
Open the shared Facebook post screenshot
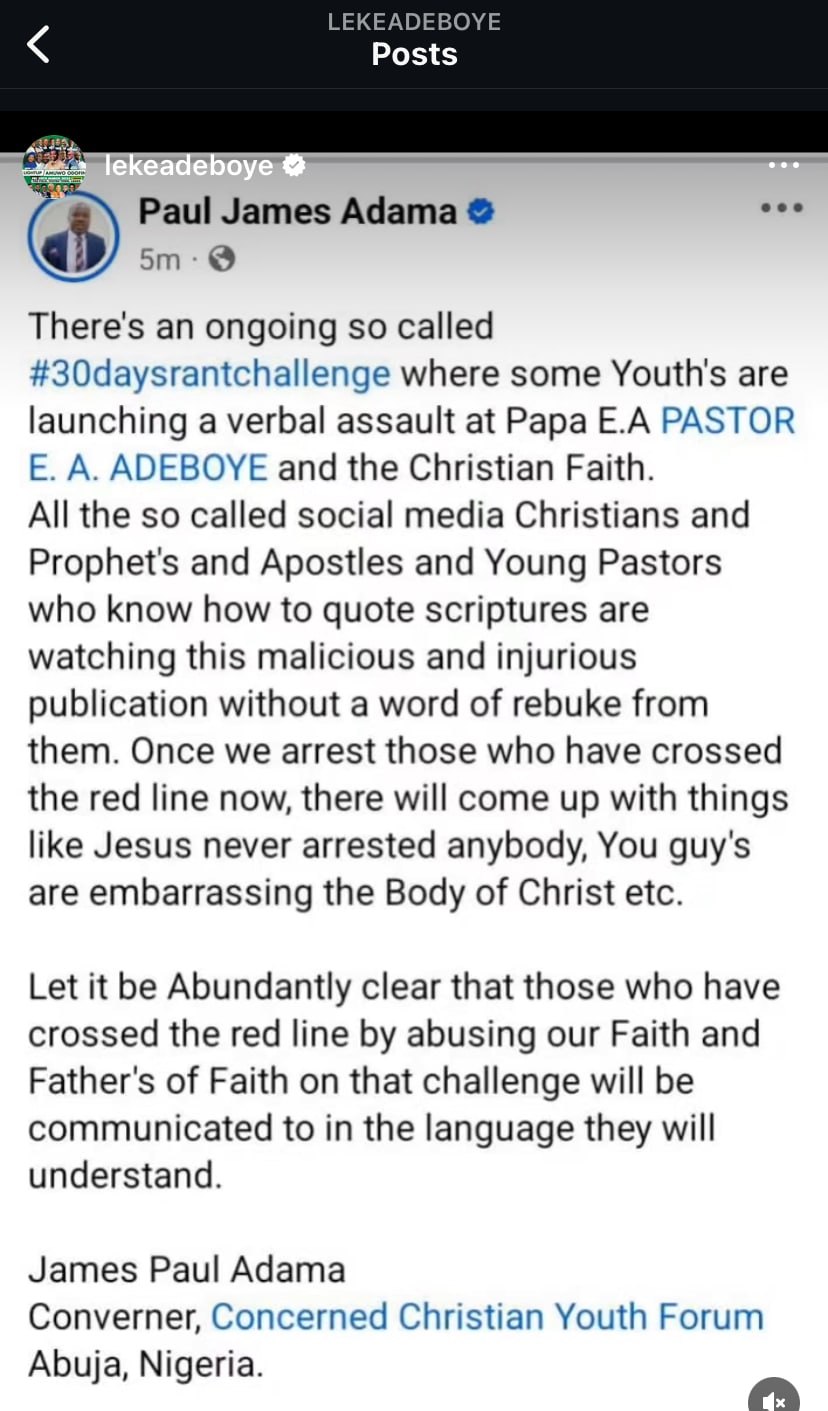[x=414, y=782]
